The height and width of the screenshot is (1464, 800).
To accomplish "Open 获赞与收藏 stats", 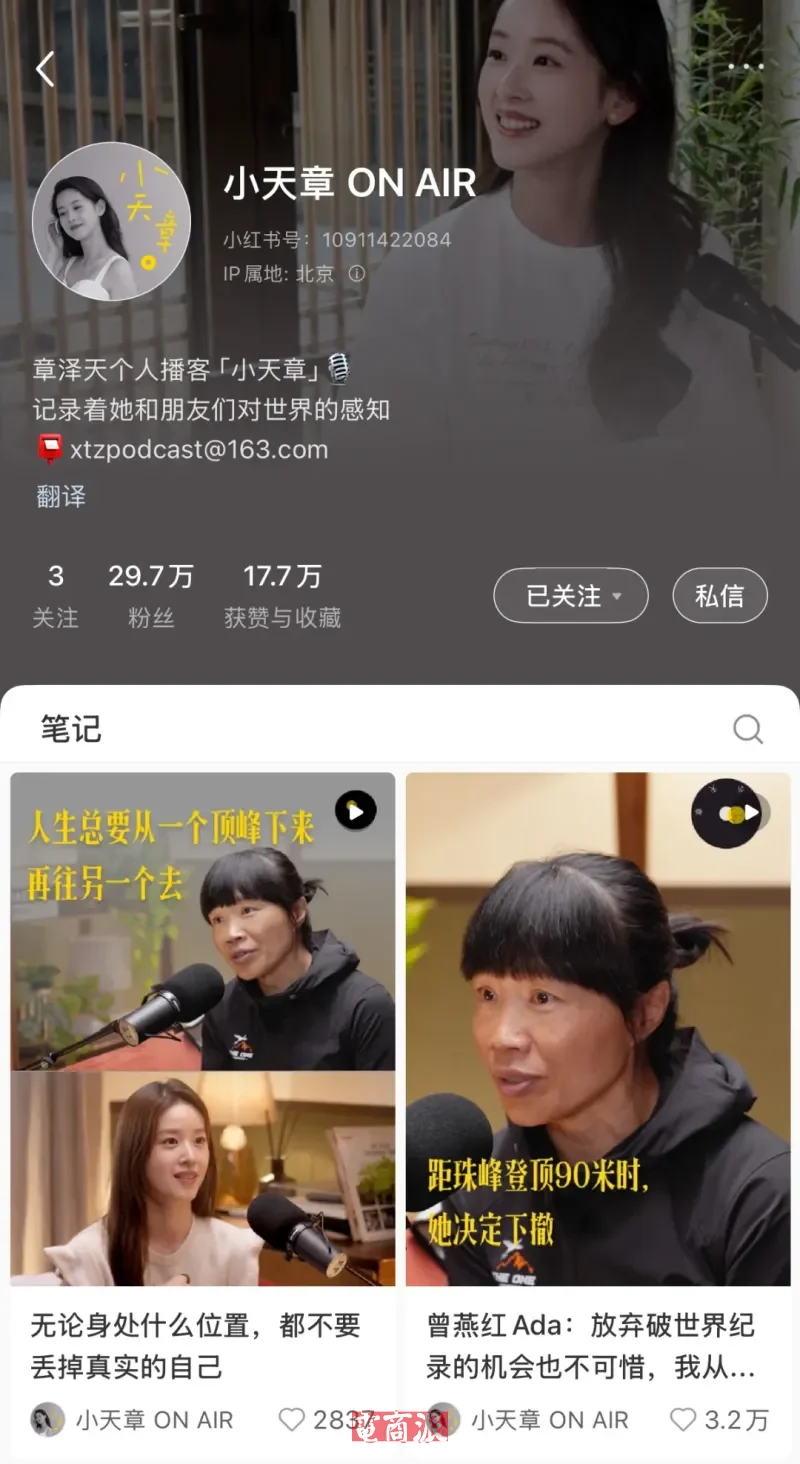I will point(282,596).
